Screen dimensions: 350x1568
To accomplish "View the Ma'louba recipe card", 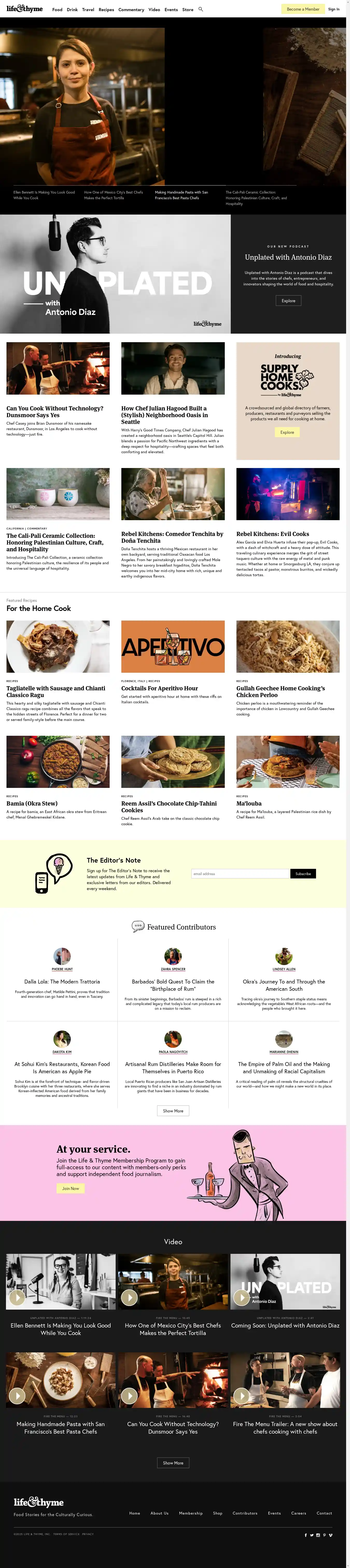I will click(x=249, y=803).
